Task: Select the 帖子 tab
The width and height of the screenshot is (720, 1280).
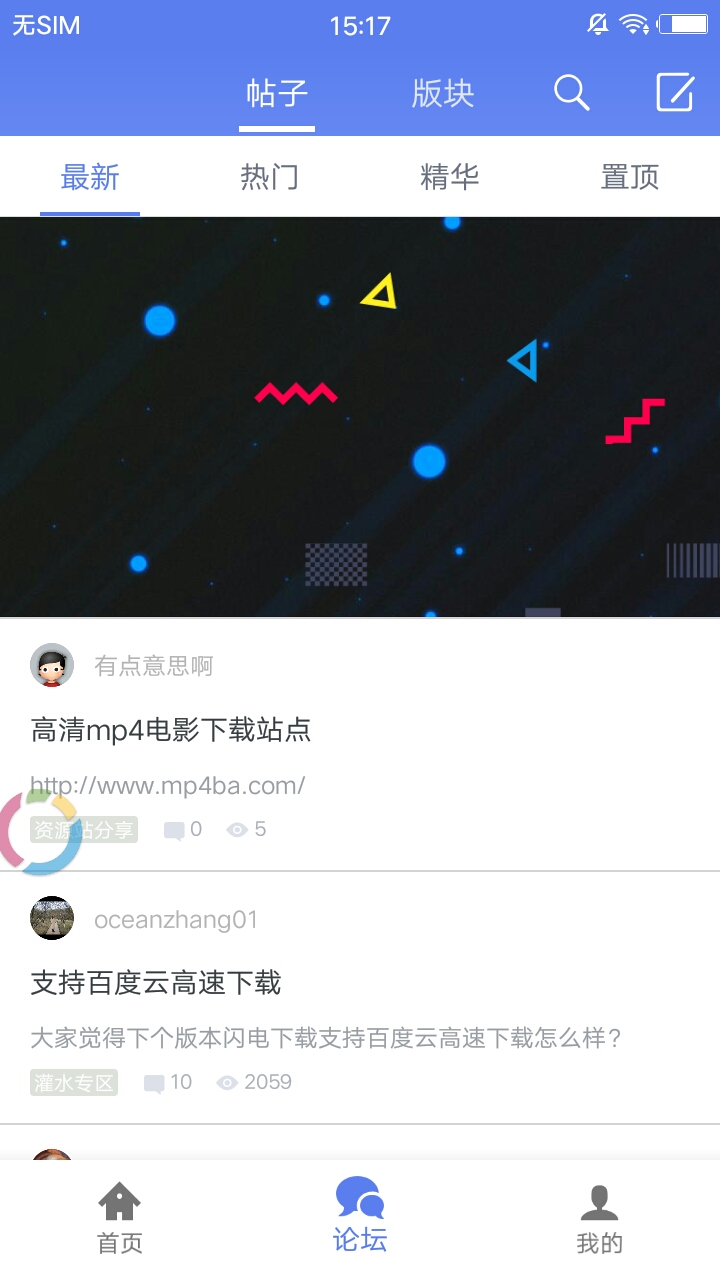Action: pyautogui.click(x=277, y=93)
